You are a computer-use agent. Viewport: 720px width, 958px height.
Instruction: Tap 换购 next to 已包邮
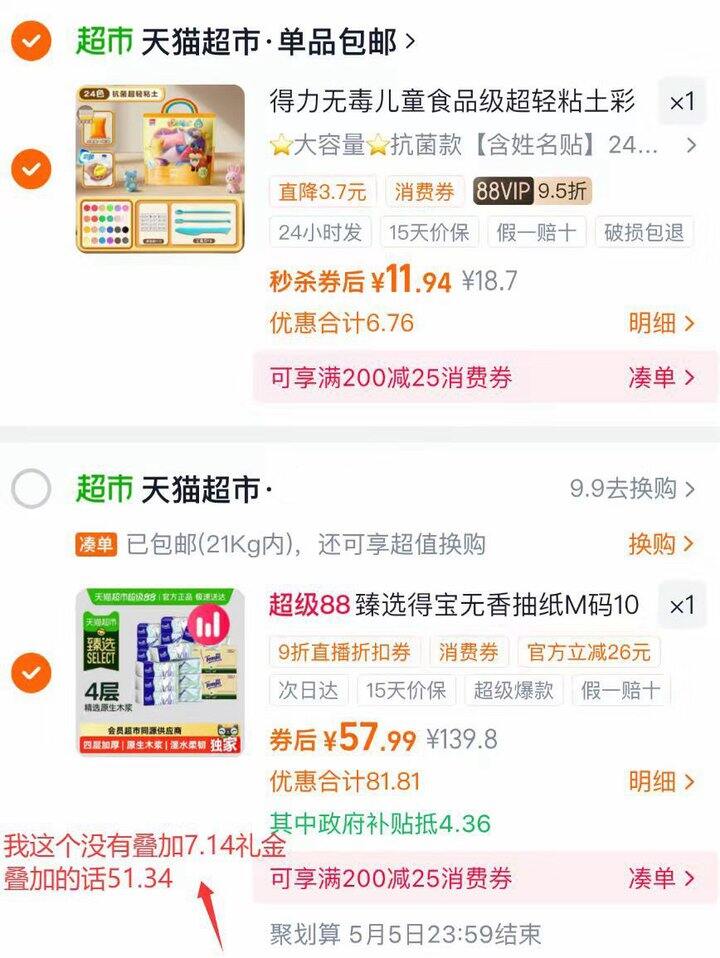click(662, 543)
